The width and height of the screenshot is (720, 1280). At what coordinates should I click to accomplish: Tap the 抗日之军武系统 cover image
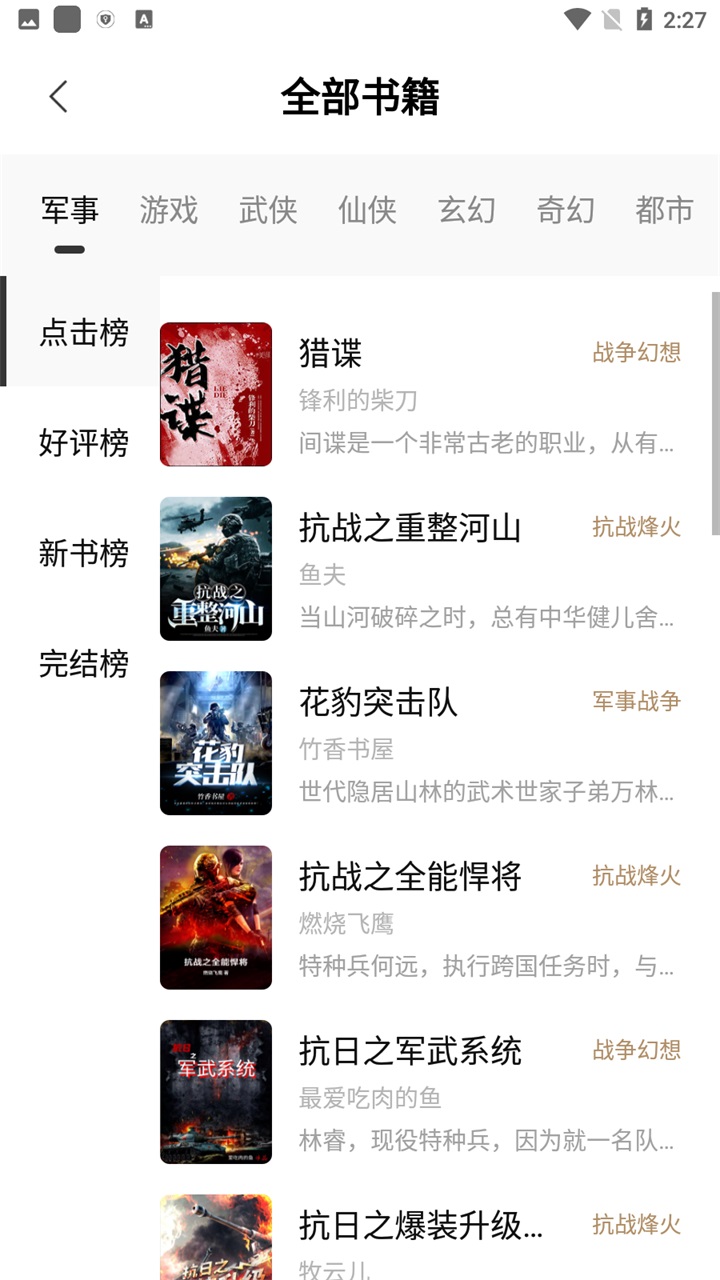tap(215, 1090)
